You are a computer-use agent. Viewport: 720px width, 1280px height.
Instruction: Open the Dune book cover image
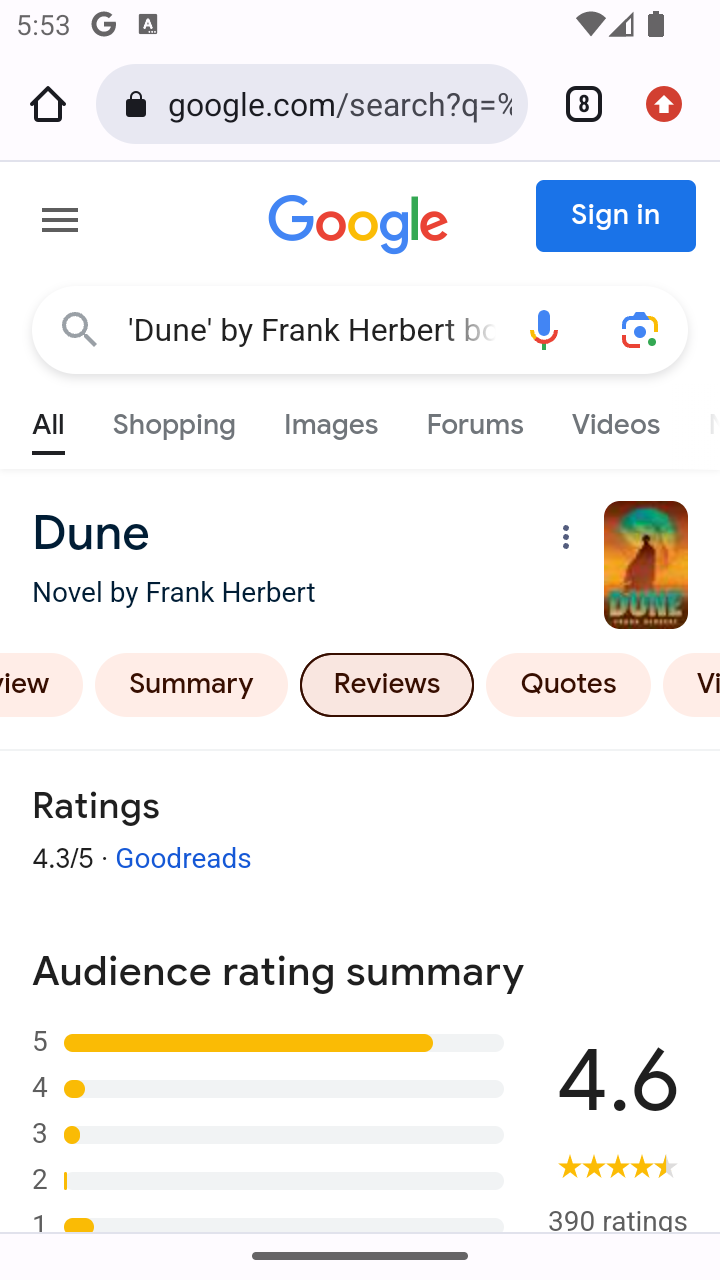646,565
